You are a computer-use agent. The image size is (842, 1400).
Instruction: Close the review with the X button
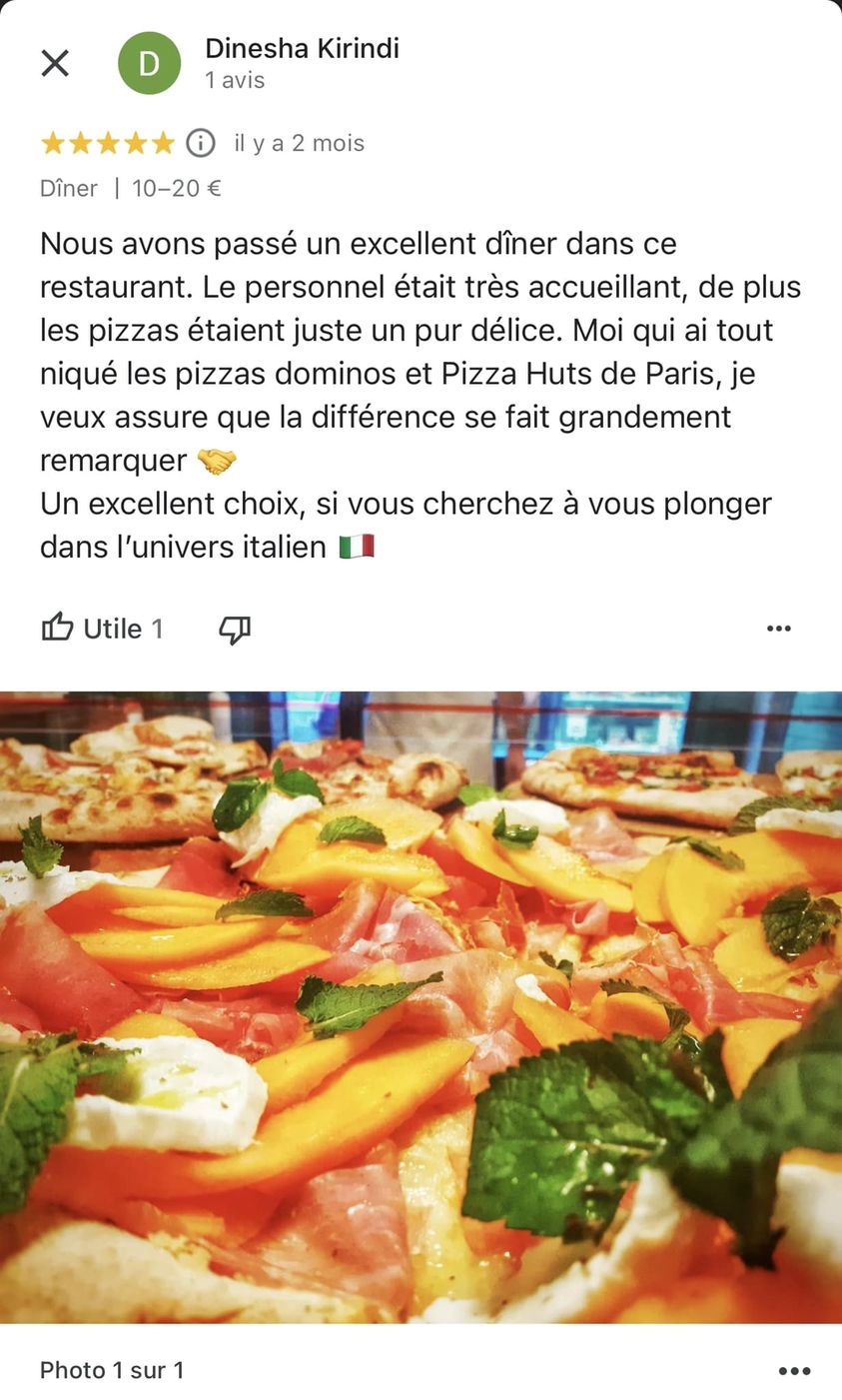pos(55,63)
